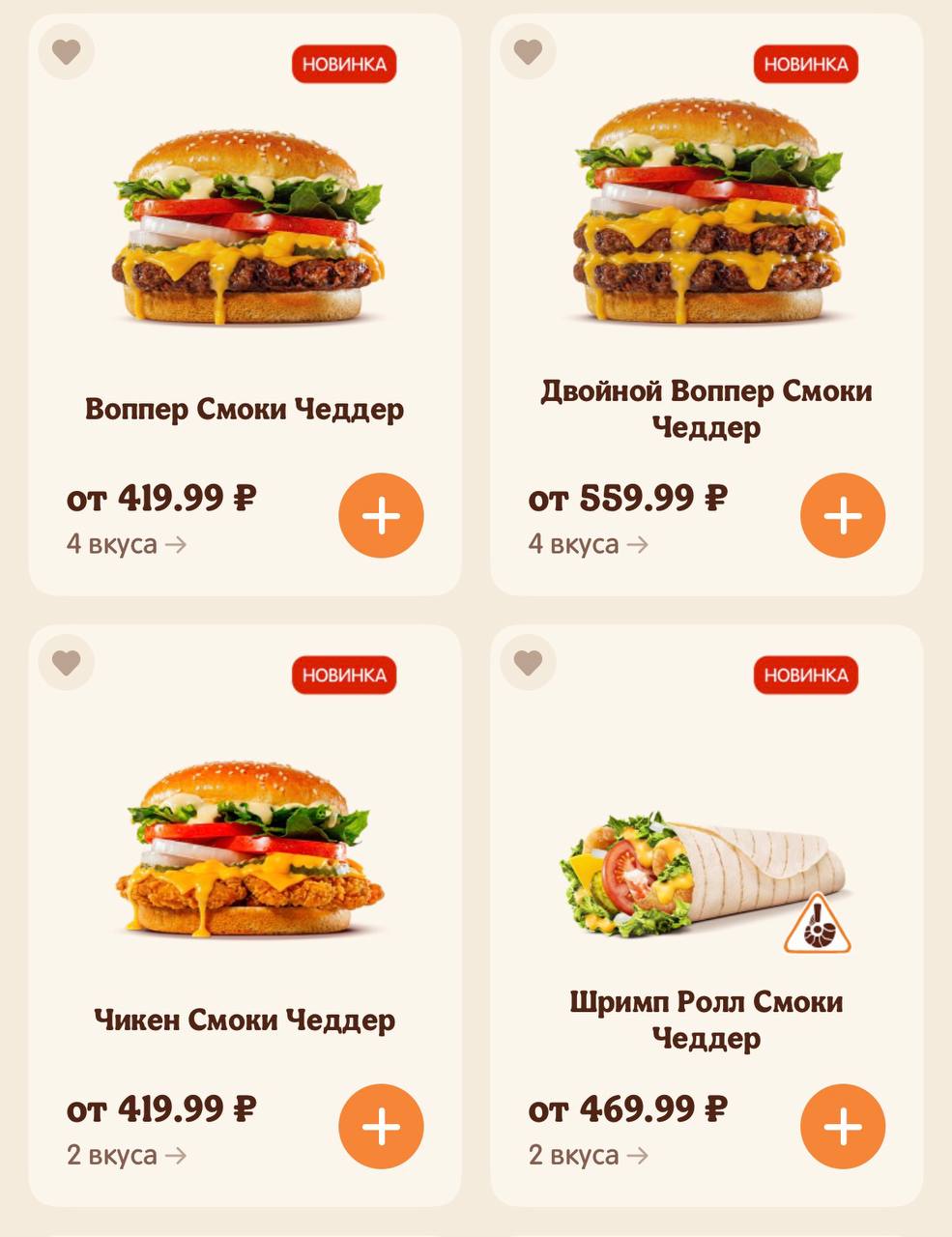Screen dimensions: 952x1237
Task: Favorite the Воппер Смоки Чеддер burger
Action: [66, 51]
